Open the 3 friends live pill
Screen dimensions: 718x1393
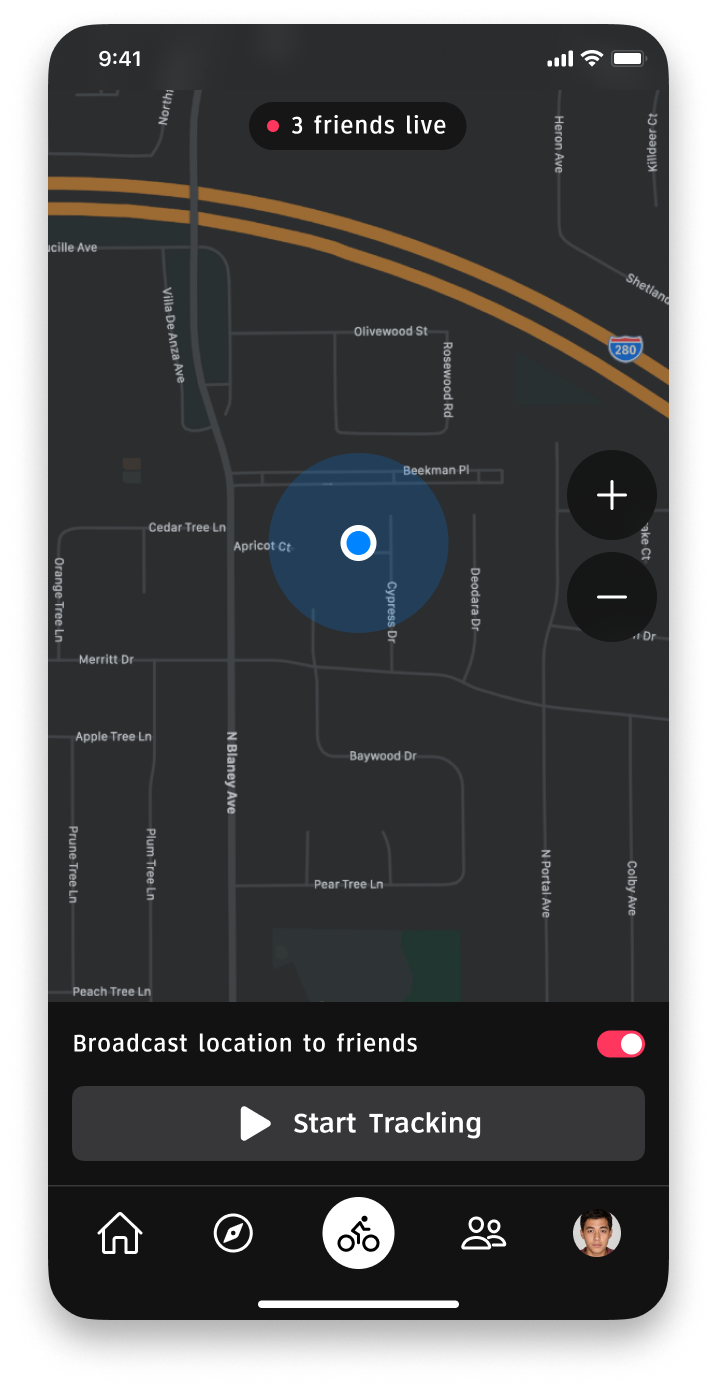pos(357,126)
